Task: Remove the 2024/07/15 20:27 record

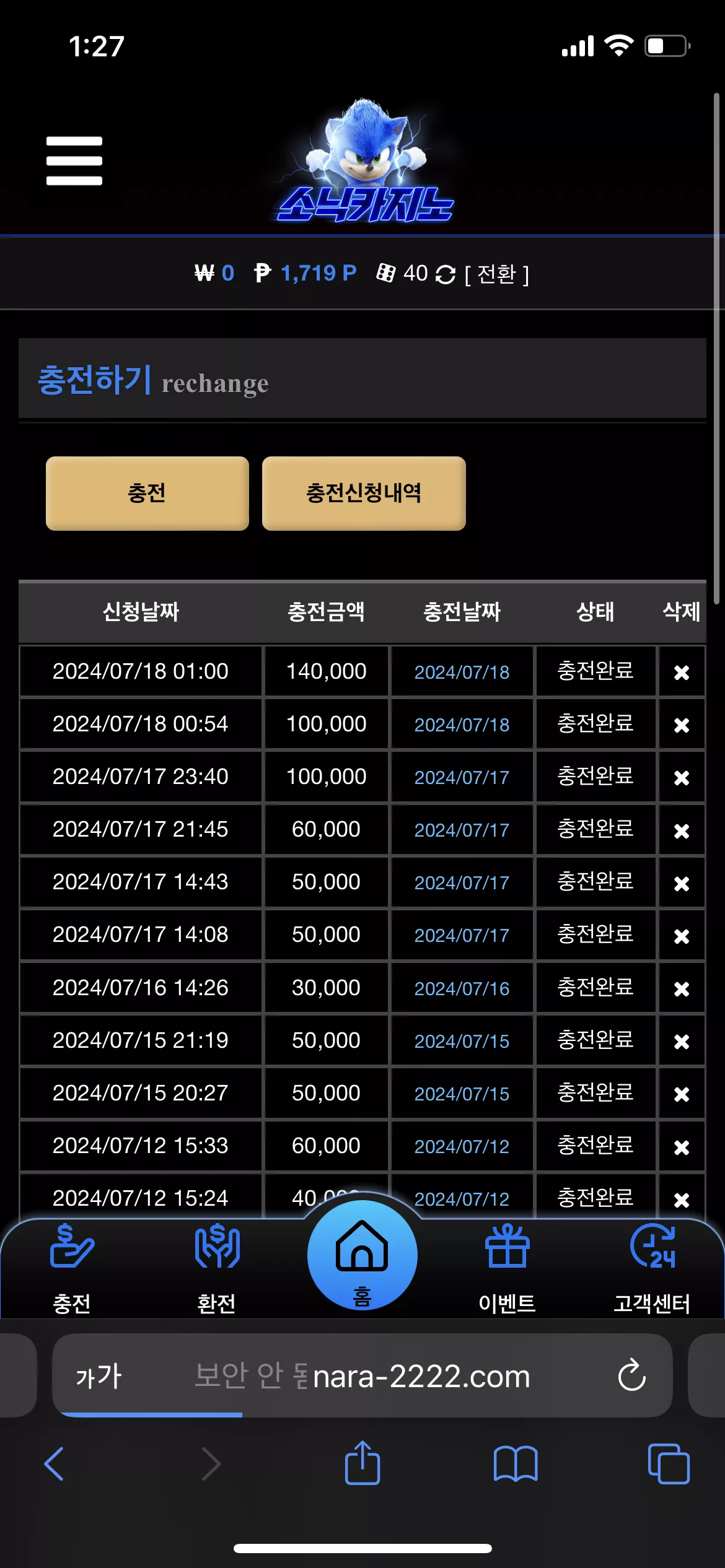Action: [682, 1094]
